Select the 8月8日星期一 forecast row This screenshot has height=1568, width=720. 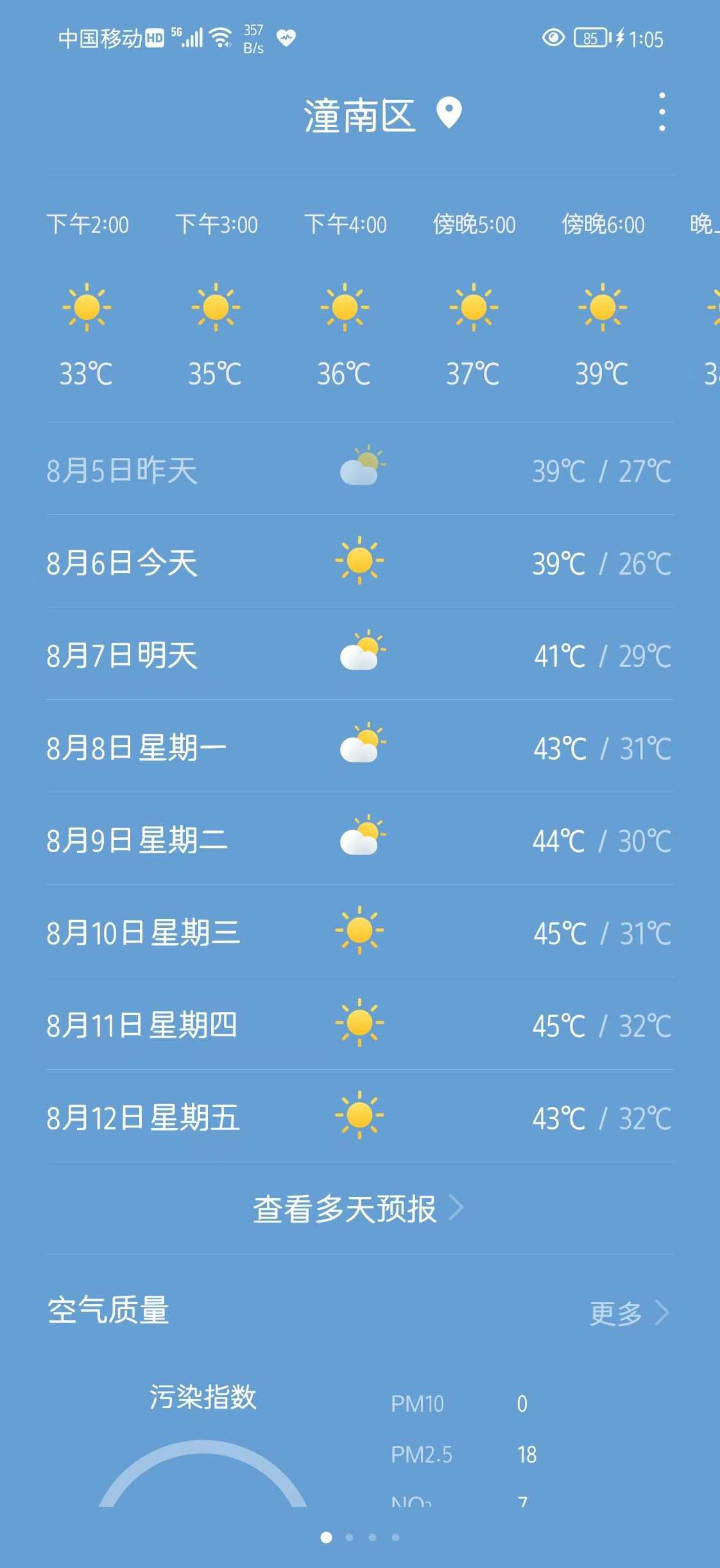[360, 746]
